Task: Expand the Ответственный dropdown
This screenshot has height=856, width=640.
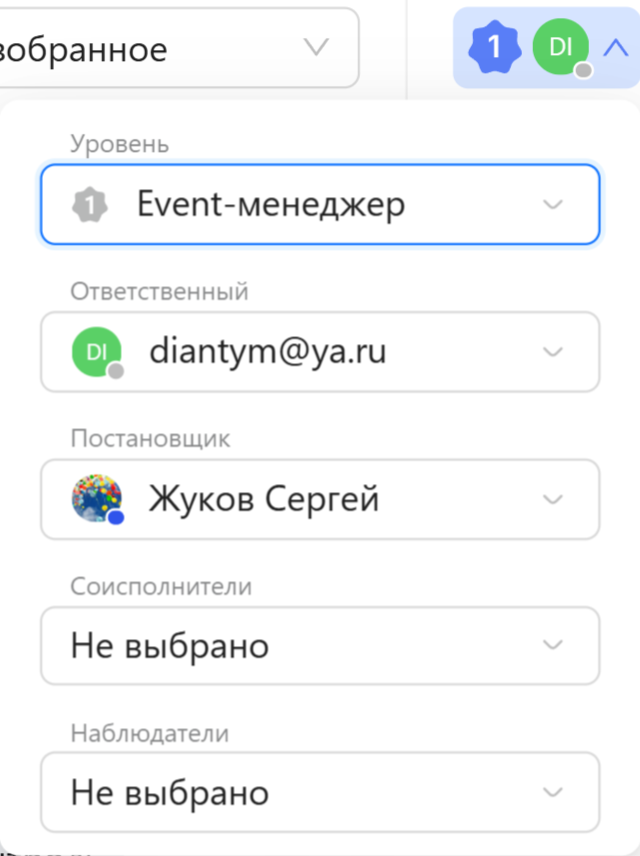Action: 320,352
